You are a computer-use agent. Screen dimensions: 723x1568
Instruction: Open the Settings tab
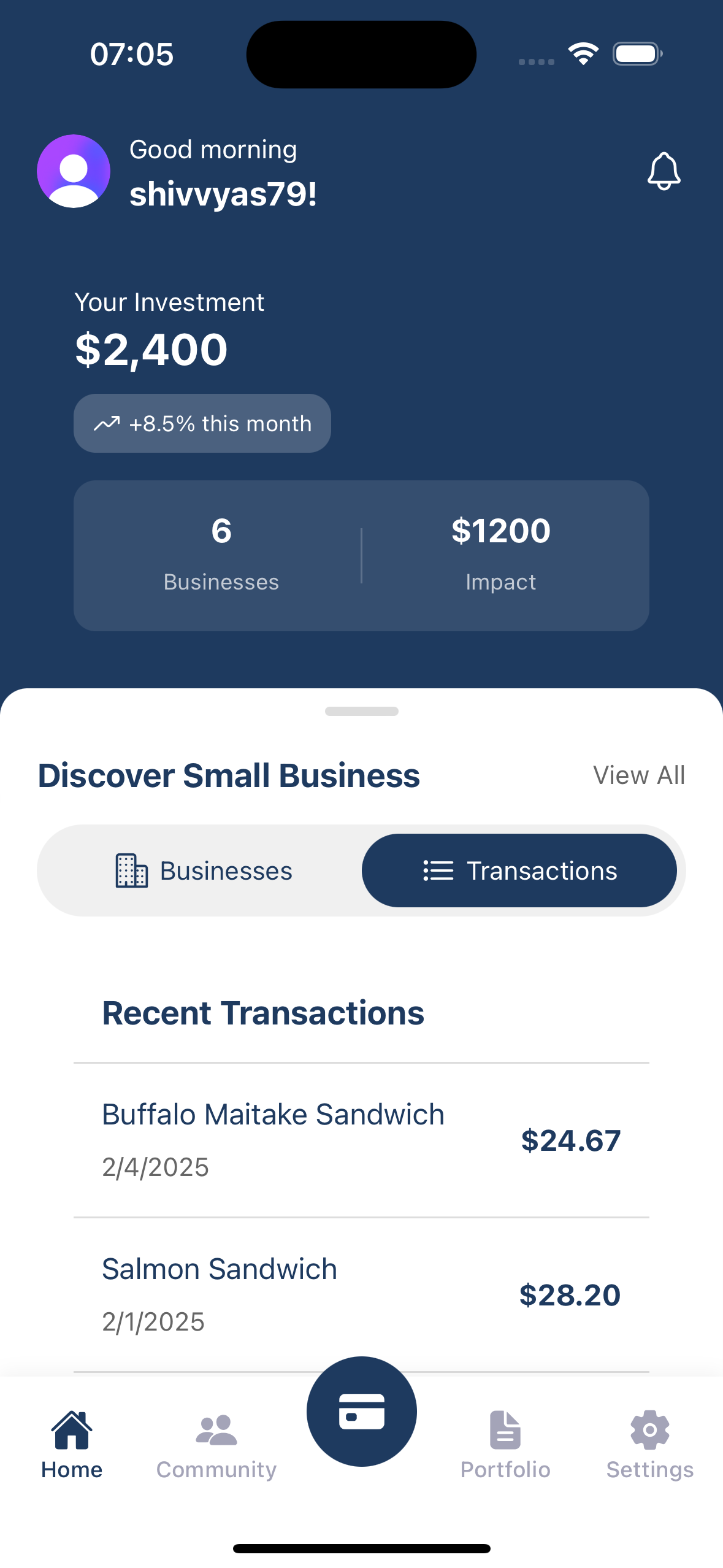(x=650, y=1445)
